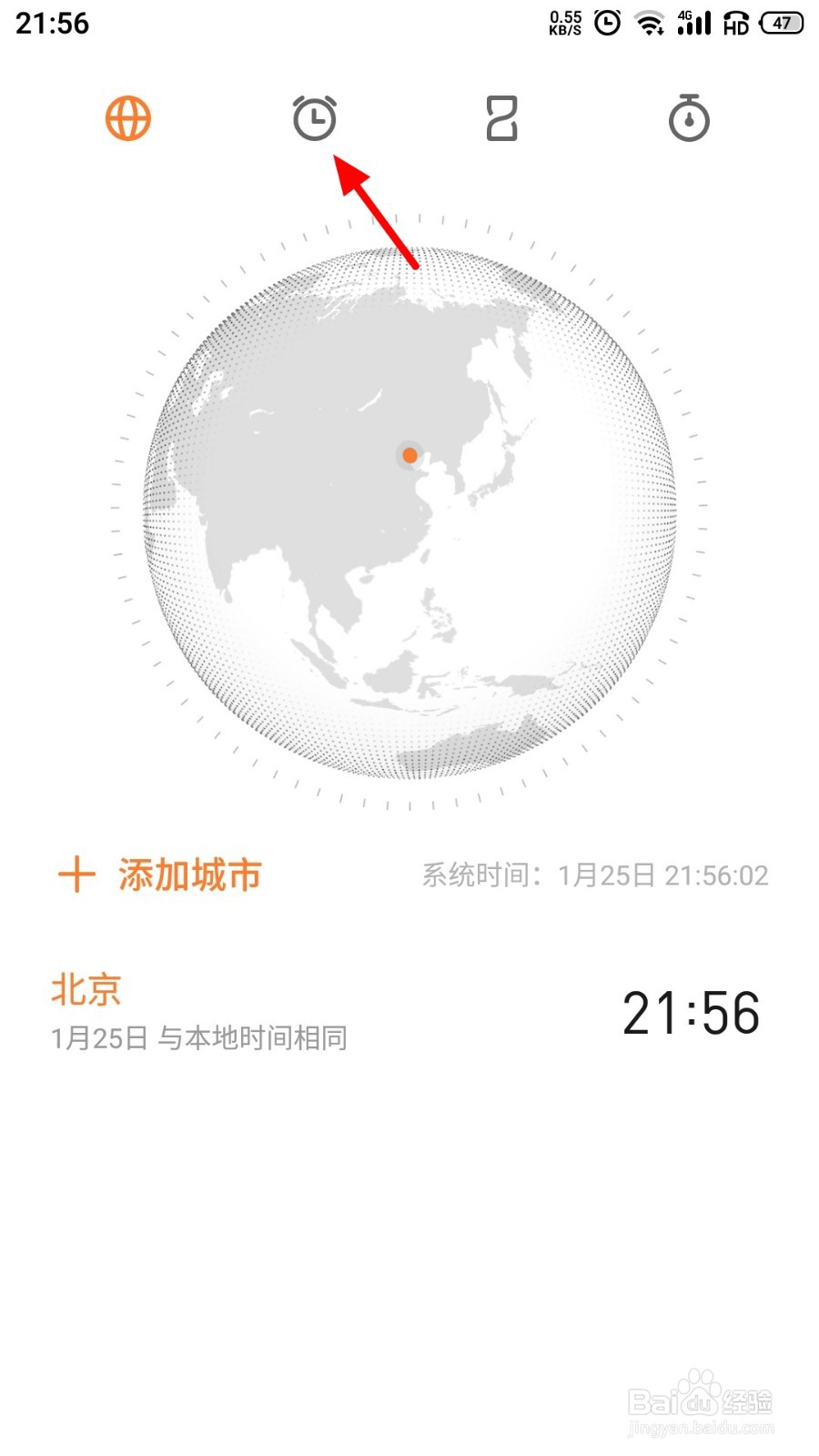Tap the clock time 21:56 in status bar
The width and height of the screenshot is (819, 1456).
50,23
